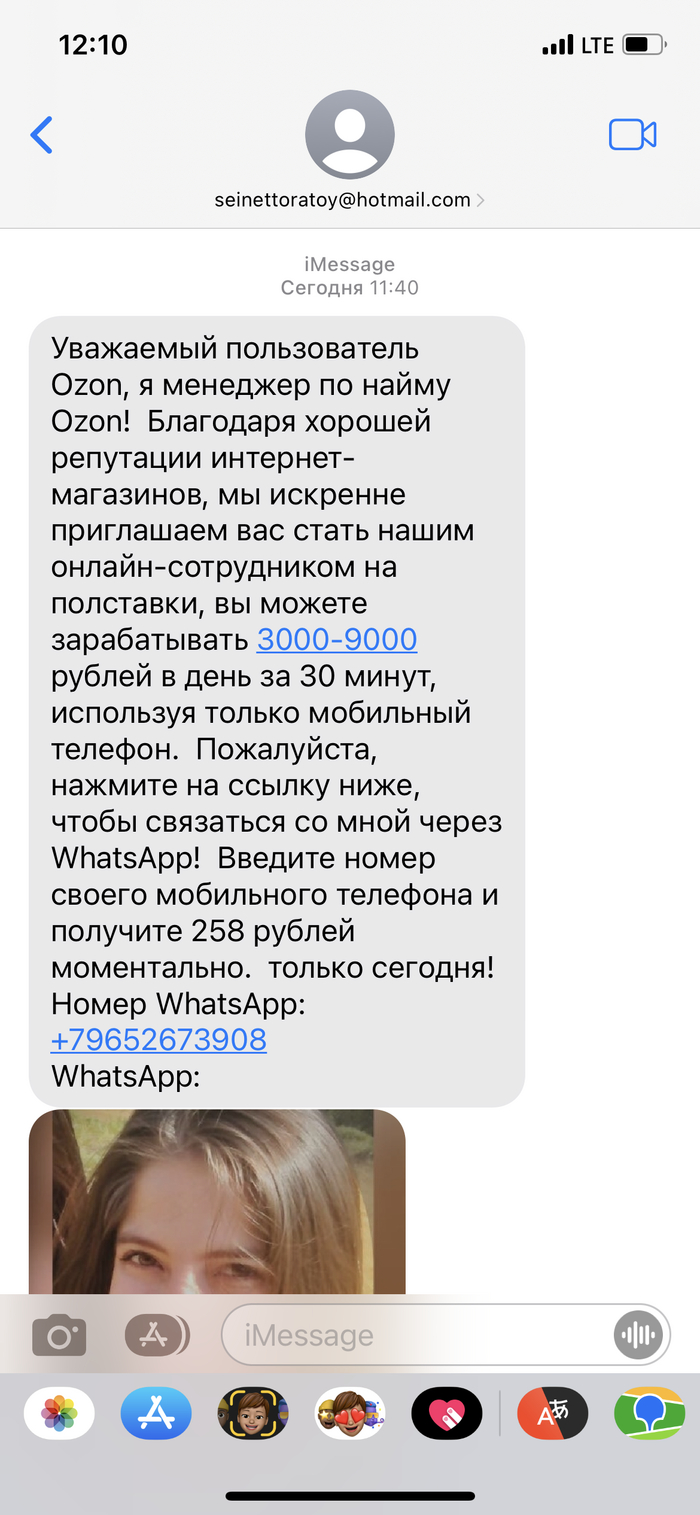Open the camera to attach a photo
The height and width of the screenshot is (1515, 700).
59,1335
